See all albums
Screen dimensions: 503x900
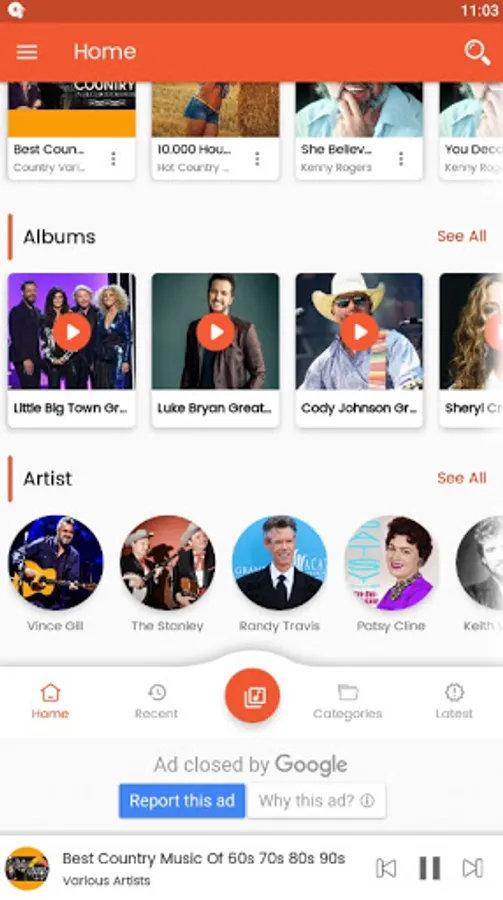(x=462, y=236)
